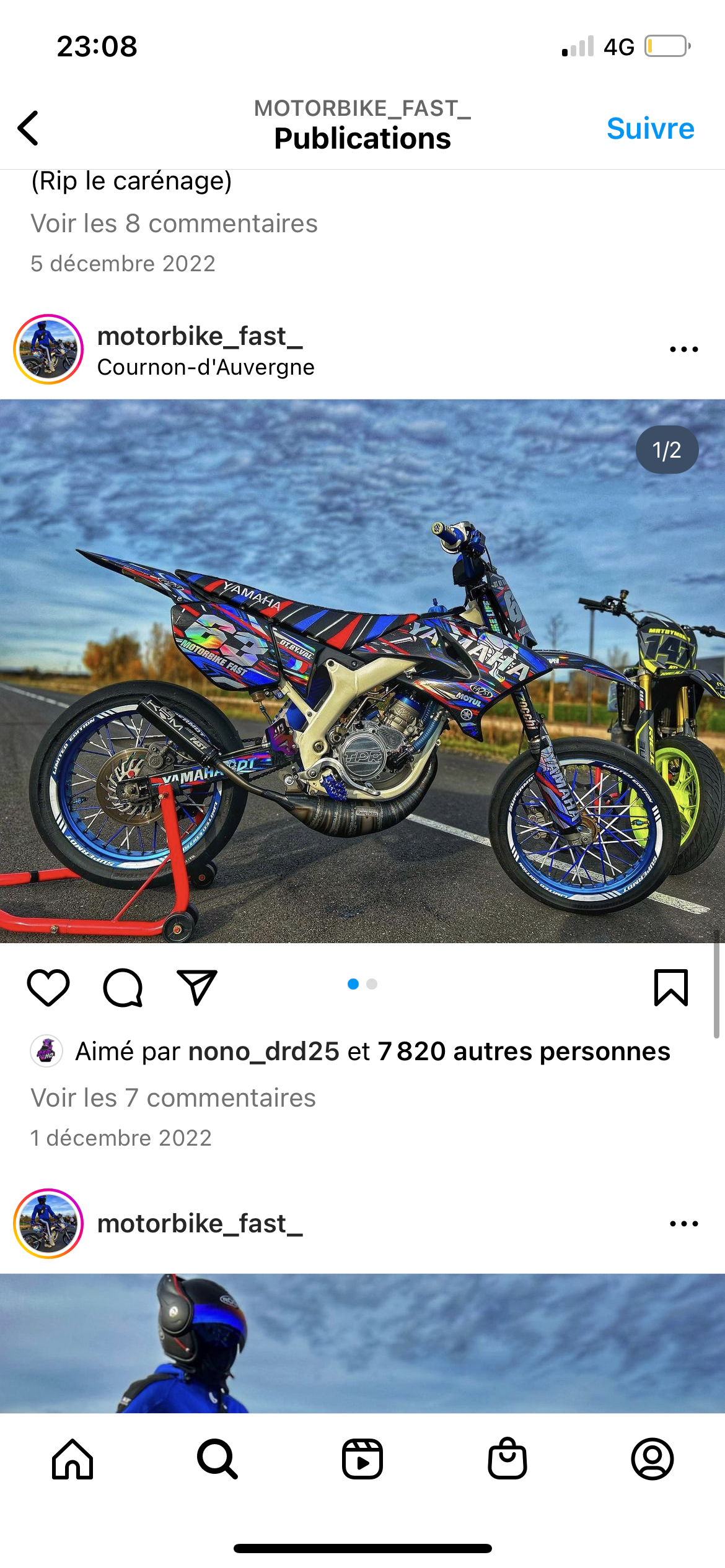Bookmark the Yamaha bike post
Viewport: 725px width, 1568px height.
point(670,987)
